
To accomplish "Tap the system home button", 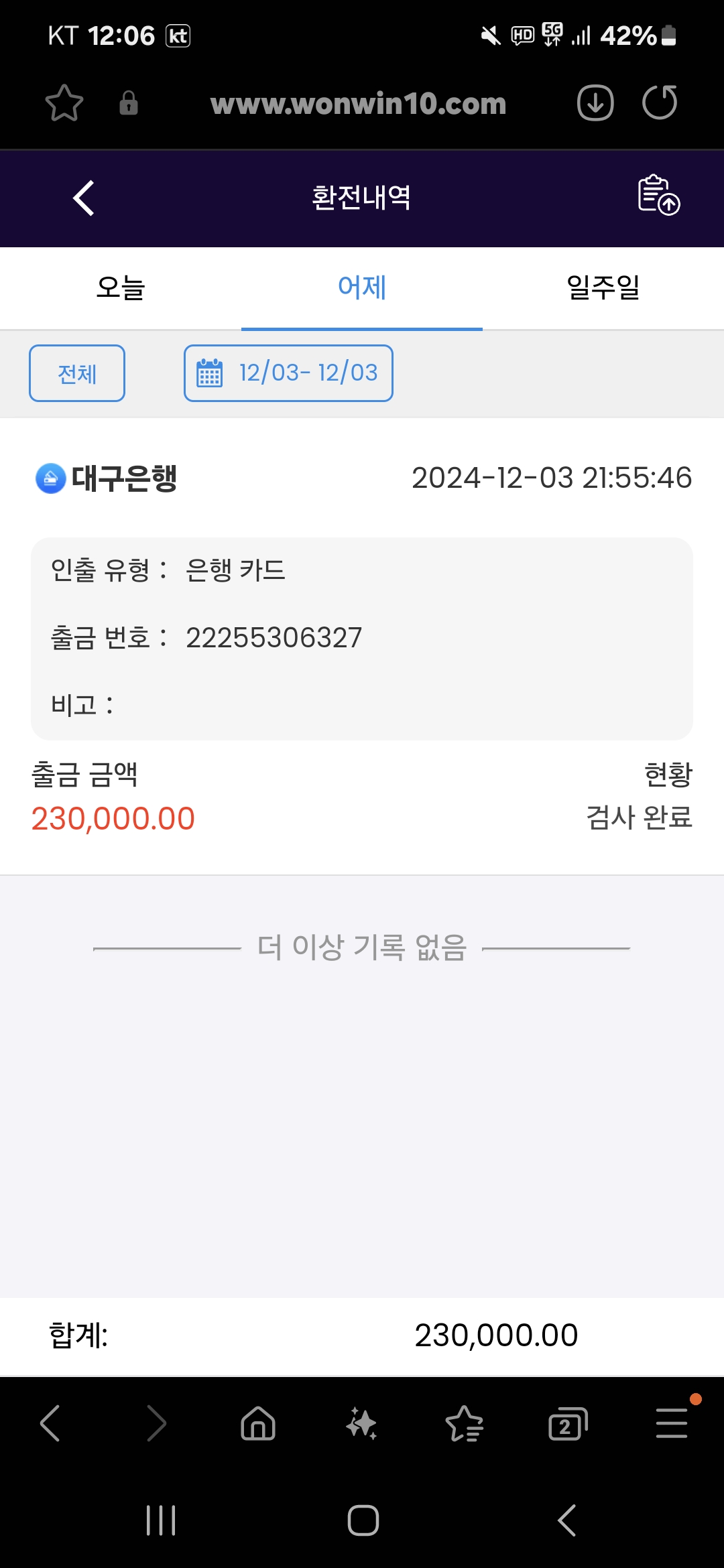I will 363,1520.
